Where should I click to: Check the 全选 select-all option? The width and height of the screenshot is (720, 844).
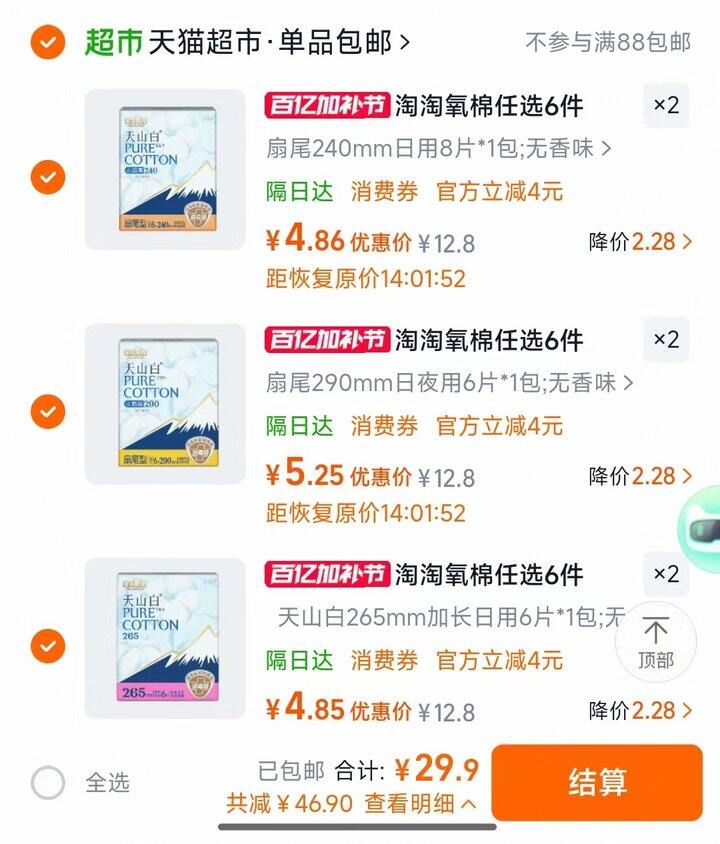click(x=47, y=782)
